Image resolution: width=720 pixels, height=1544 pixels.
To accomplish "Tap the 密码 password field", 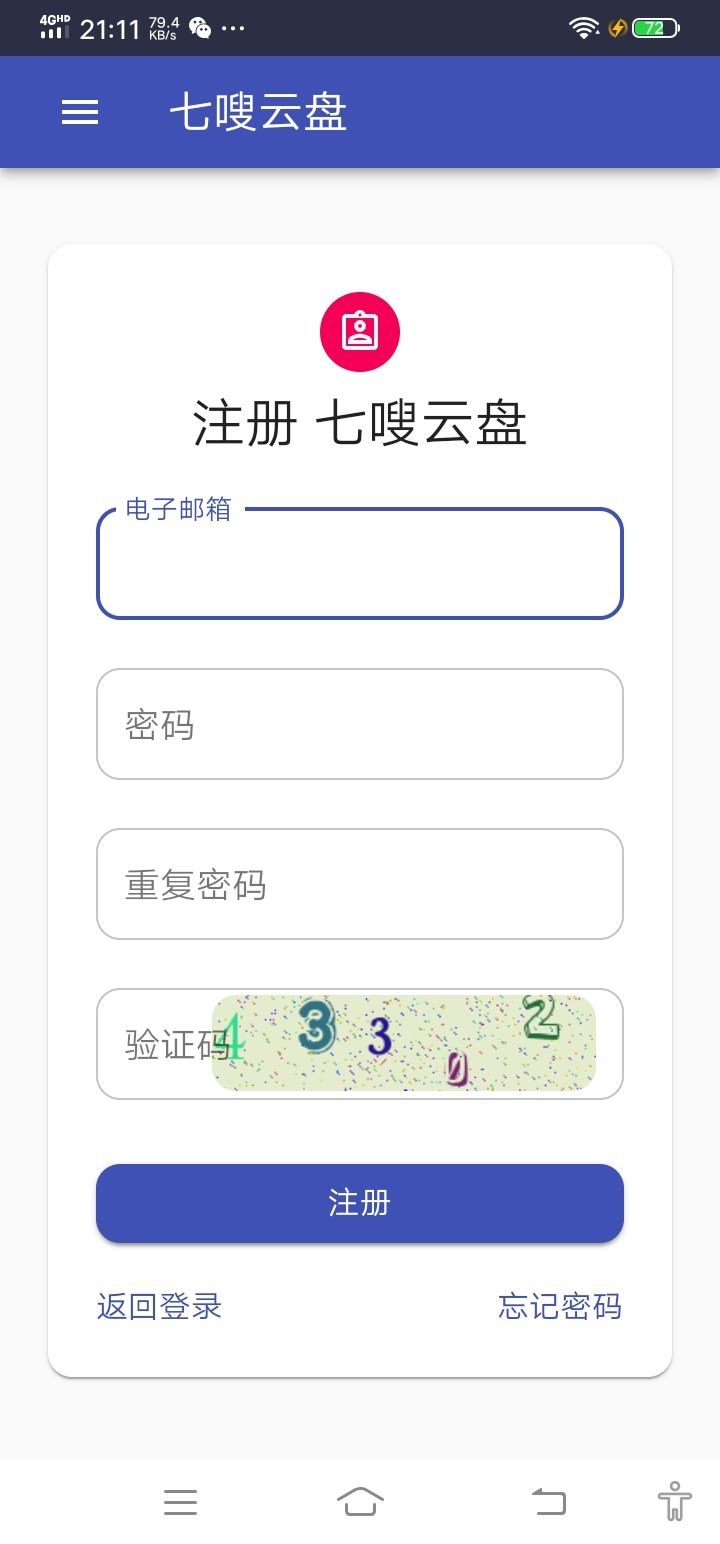I will coord(360,724).
